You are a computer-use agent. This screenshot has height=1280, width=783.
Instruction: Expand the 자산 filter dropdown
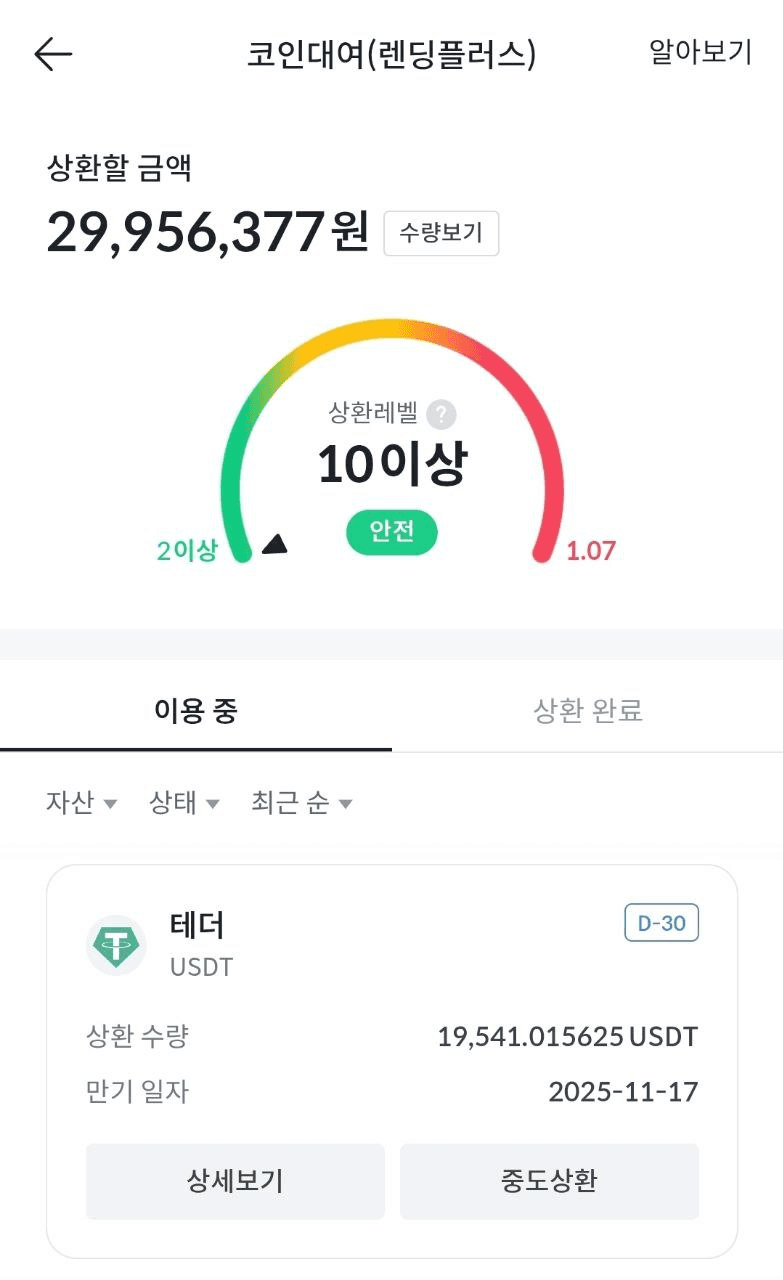coord(82,803)
